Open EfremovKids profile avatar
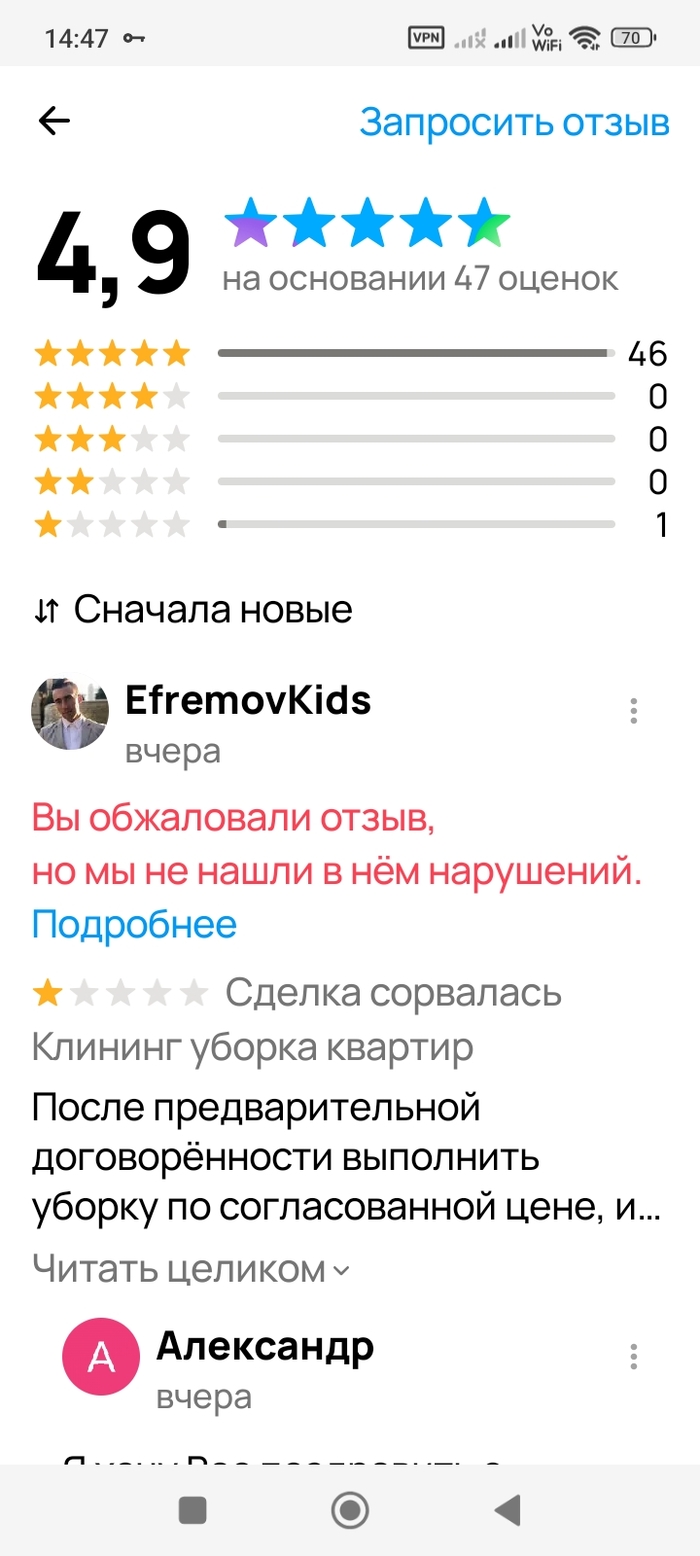This screenshot has width=700, height=1556. (x=70, y=713)
